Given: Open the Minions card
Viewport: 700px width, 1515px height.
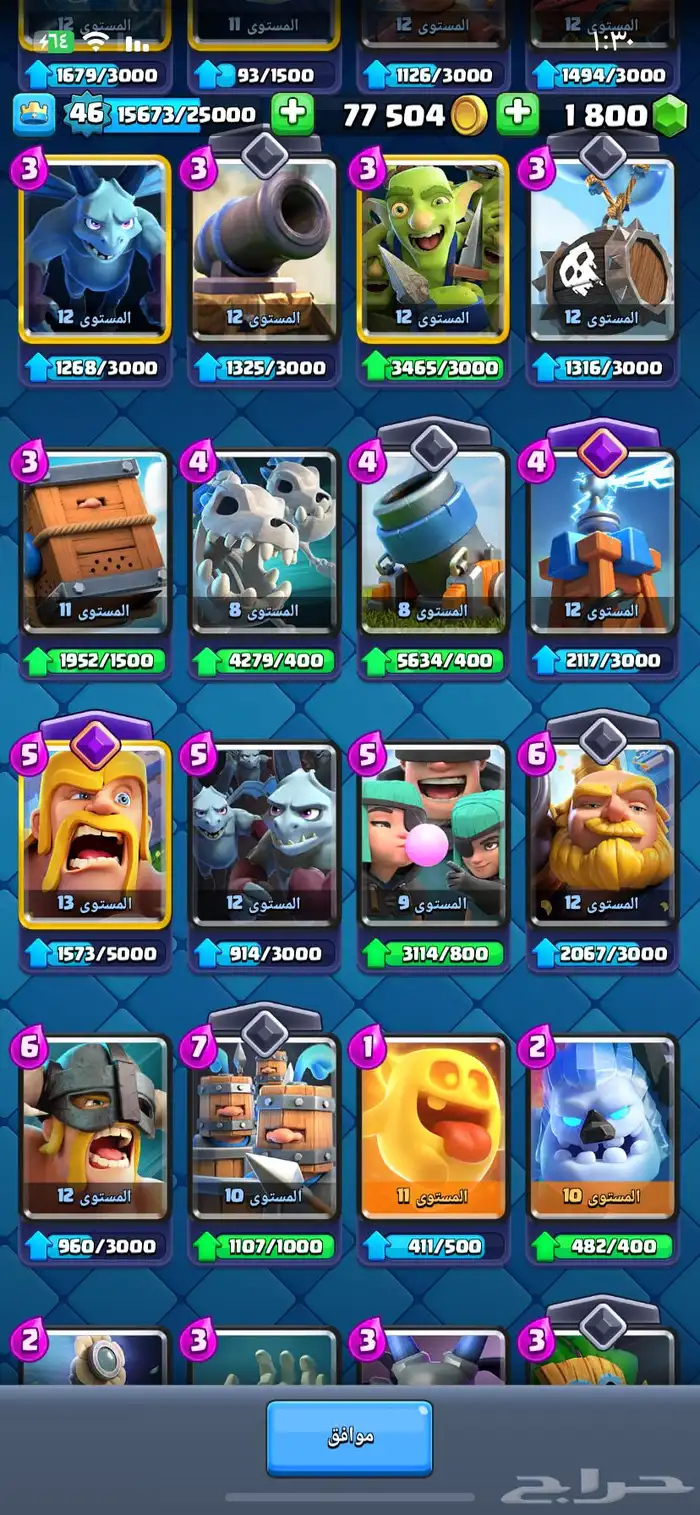Looking at the screenshot, I should coord(95,250).
